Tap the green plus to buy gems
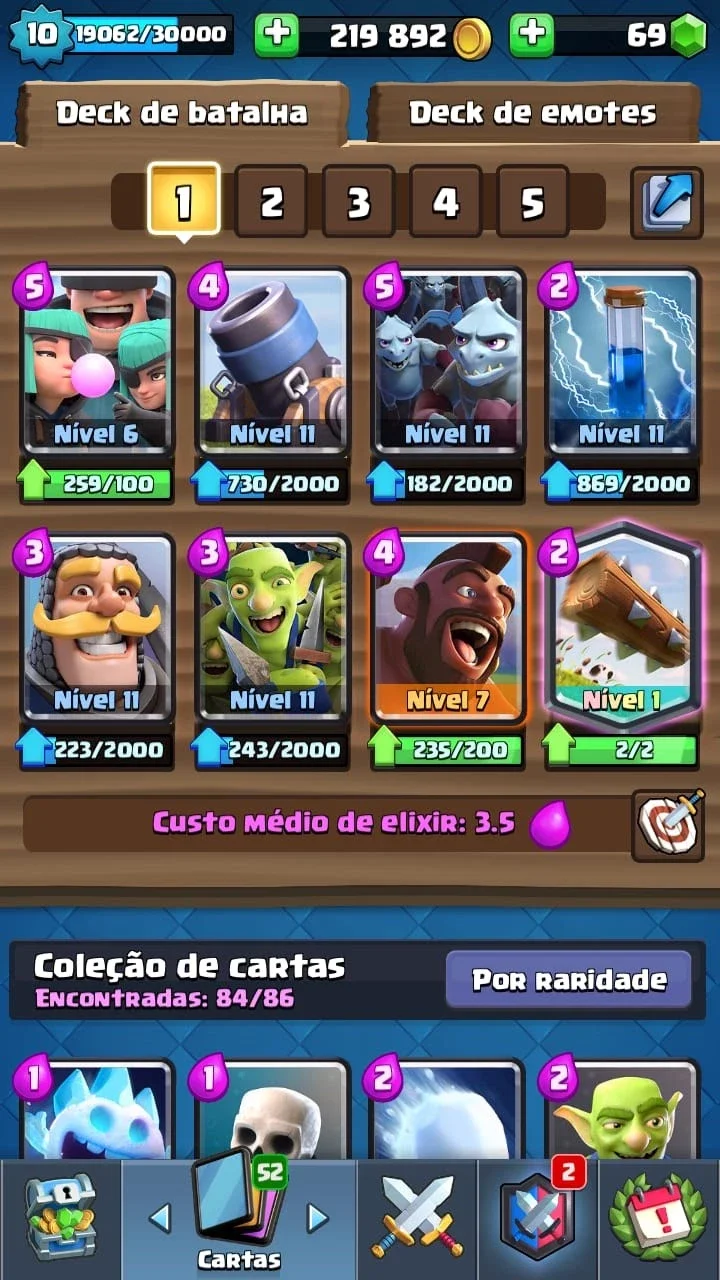 [532, 36]
